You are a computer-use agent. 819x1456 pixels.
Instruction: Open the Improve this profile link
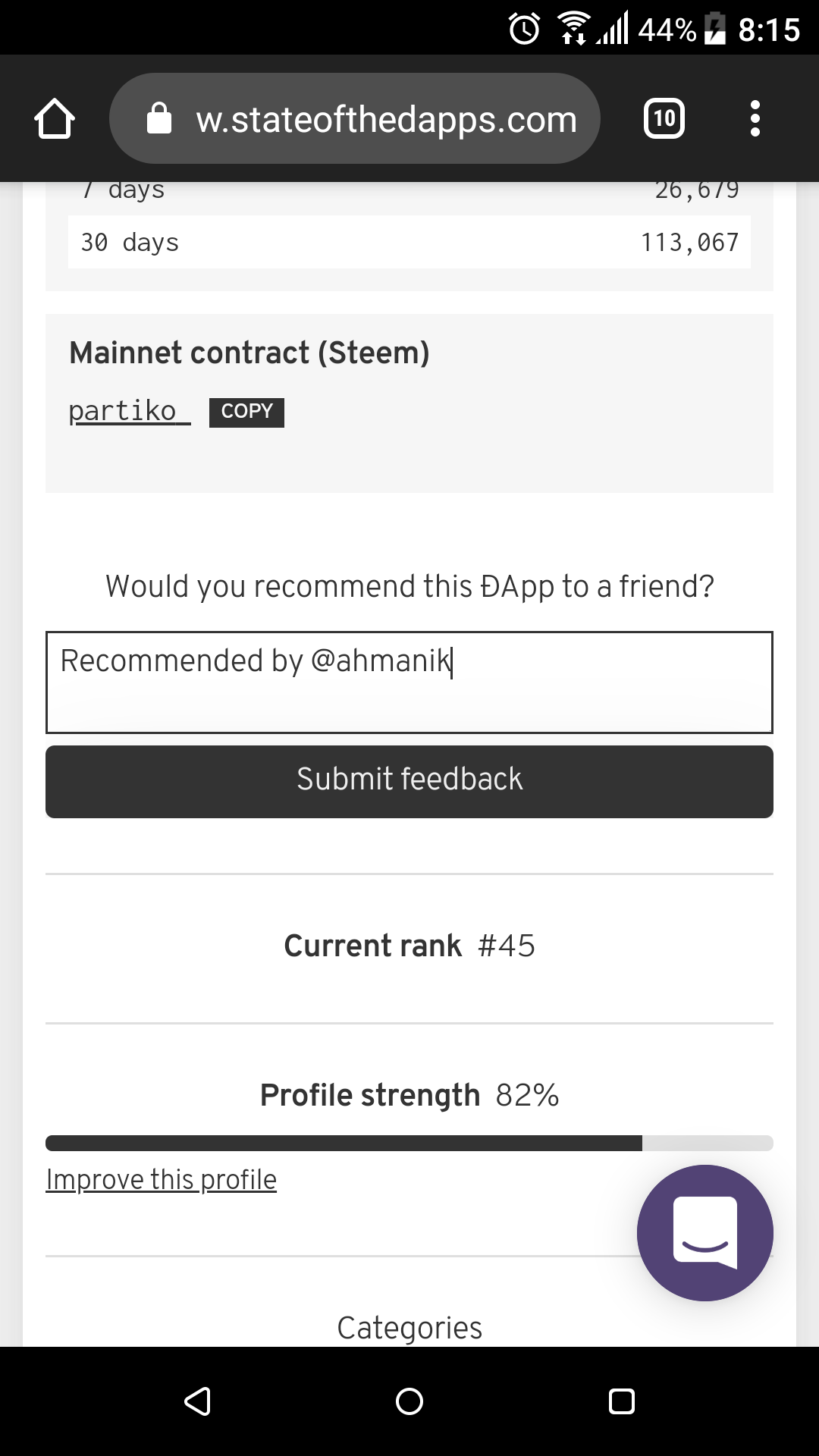161,1180
